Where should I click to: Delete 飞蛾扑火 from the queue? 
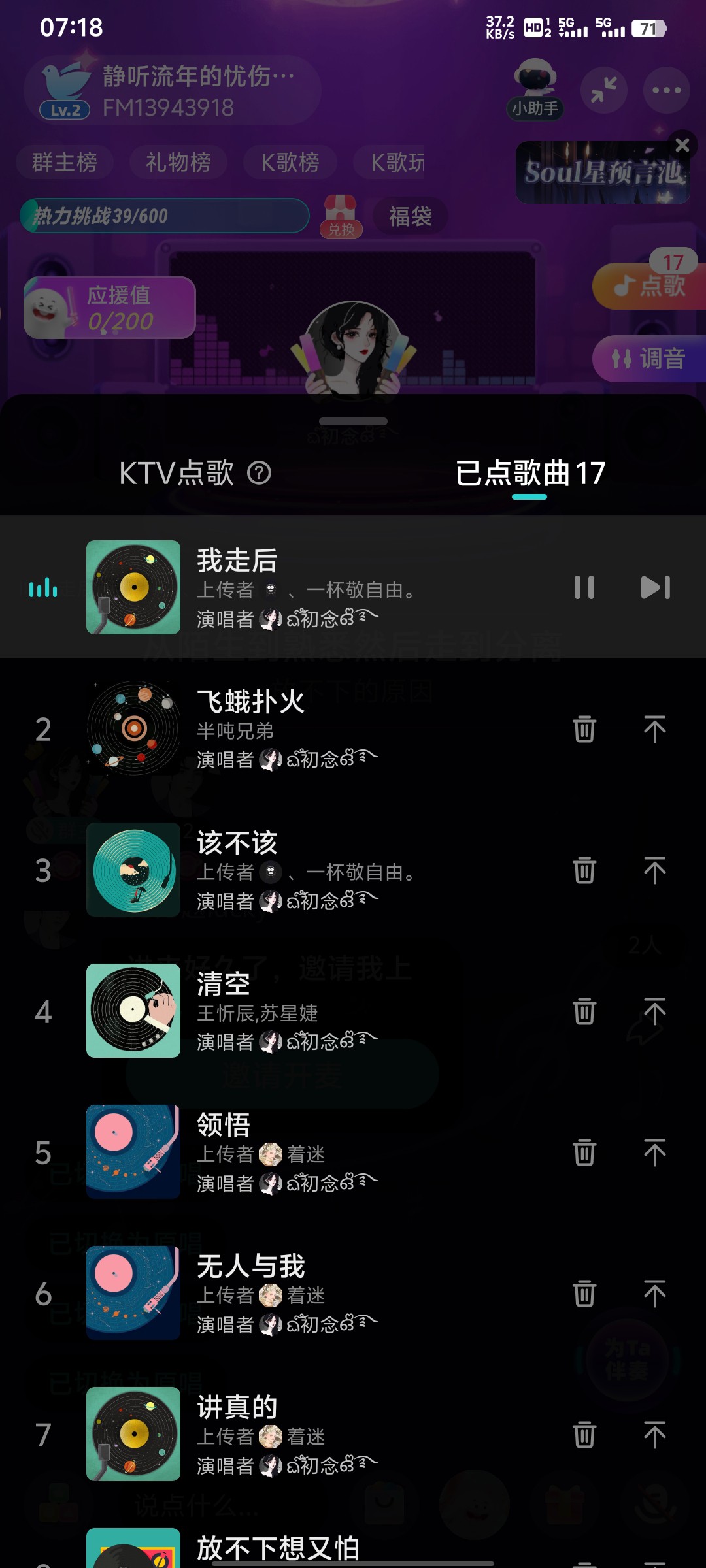[x=584, y=729]
